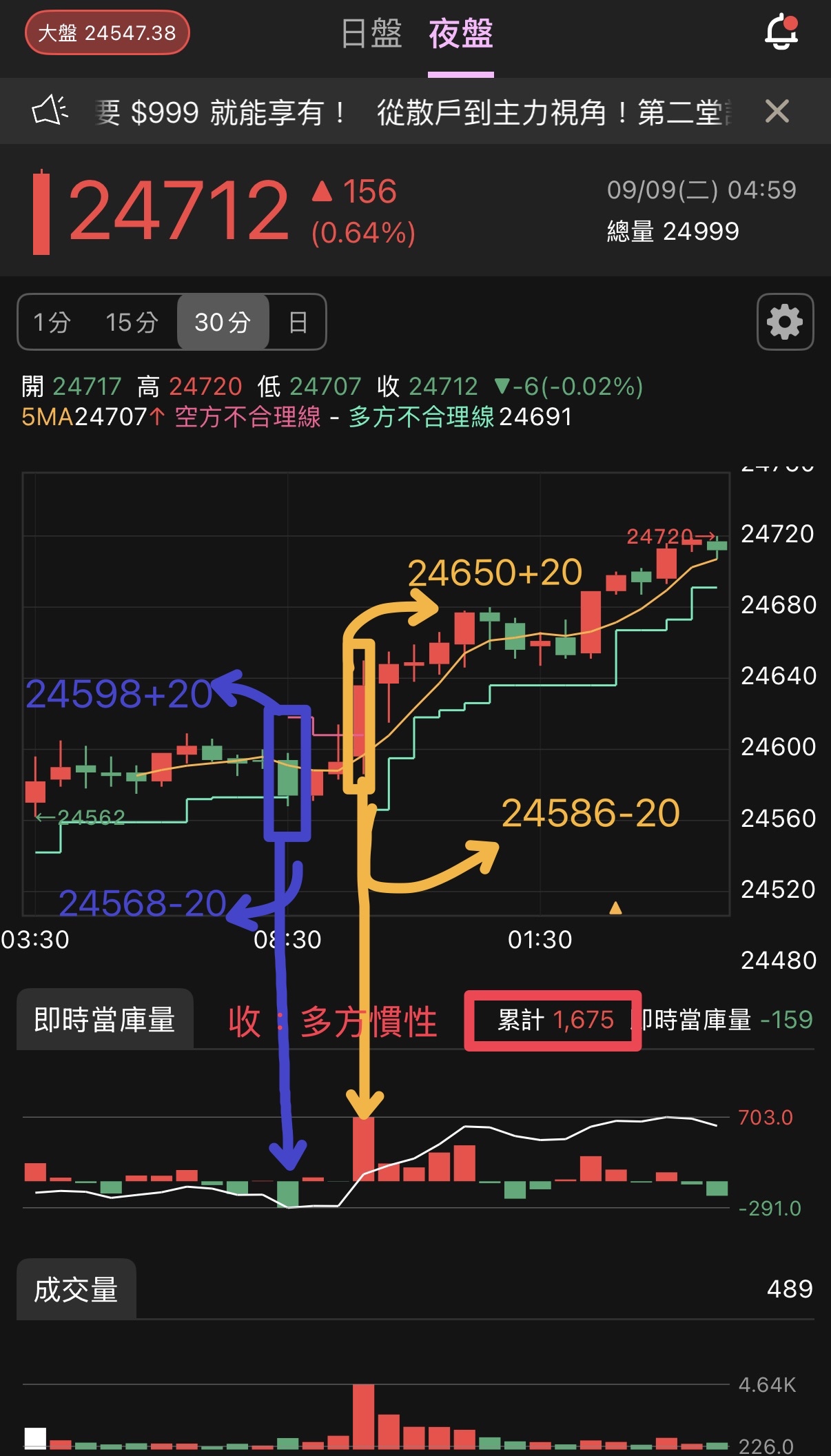Open the notifications bell
This screenshot has width=831, height=1456.
click(781, 32)
